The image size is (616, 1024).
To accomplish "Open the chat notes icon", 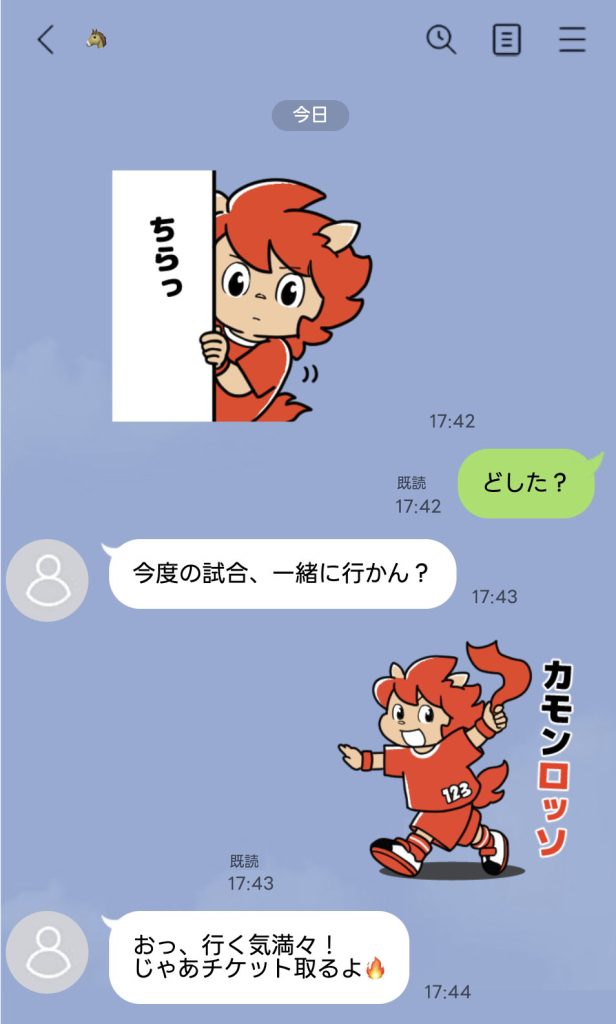I will click(507, 40).
